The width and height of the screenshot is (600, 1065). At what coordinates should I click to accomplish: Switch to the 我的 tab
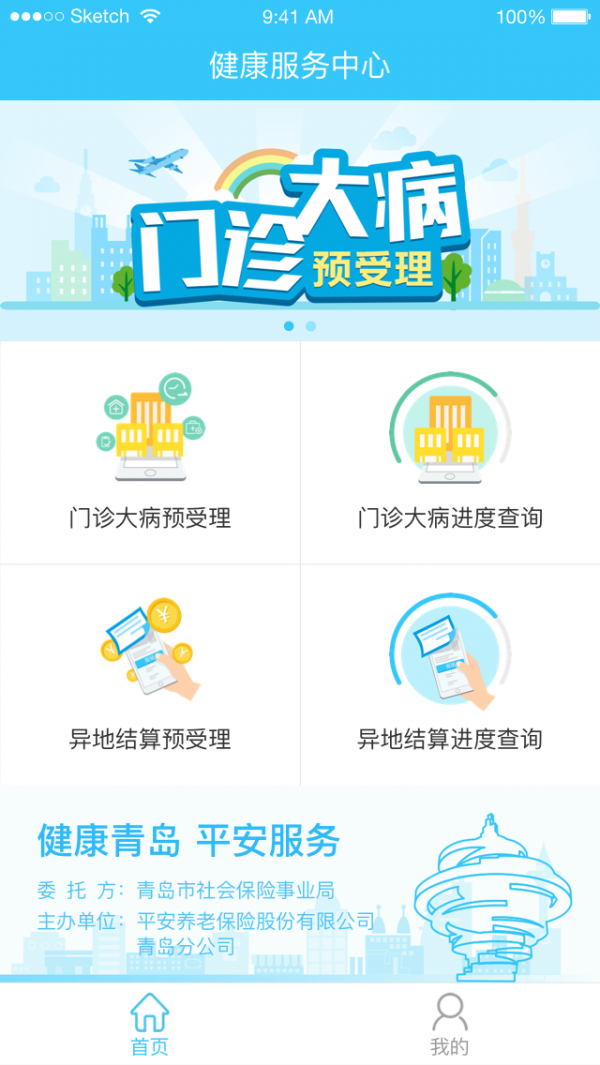[x=450, y=1024]
